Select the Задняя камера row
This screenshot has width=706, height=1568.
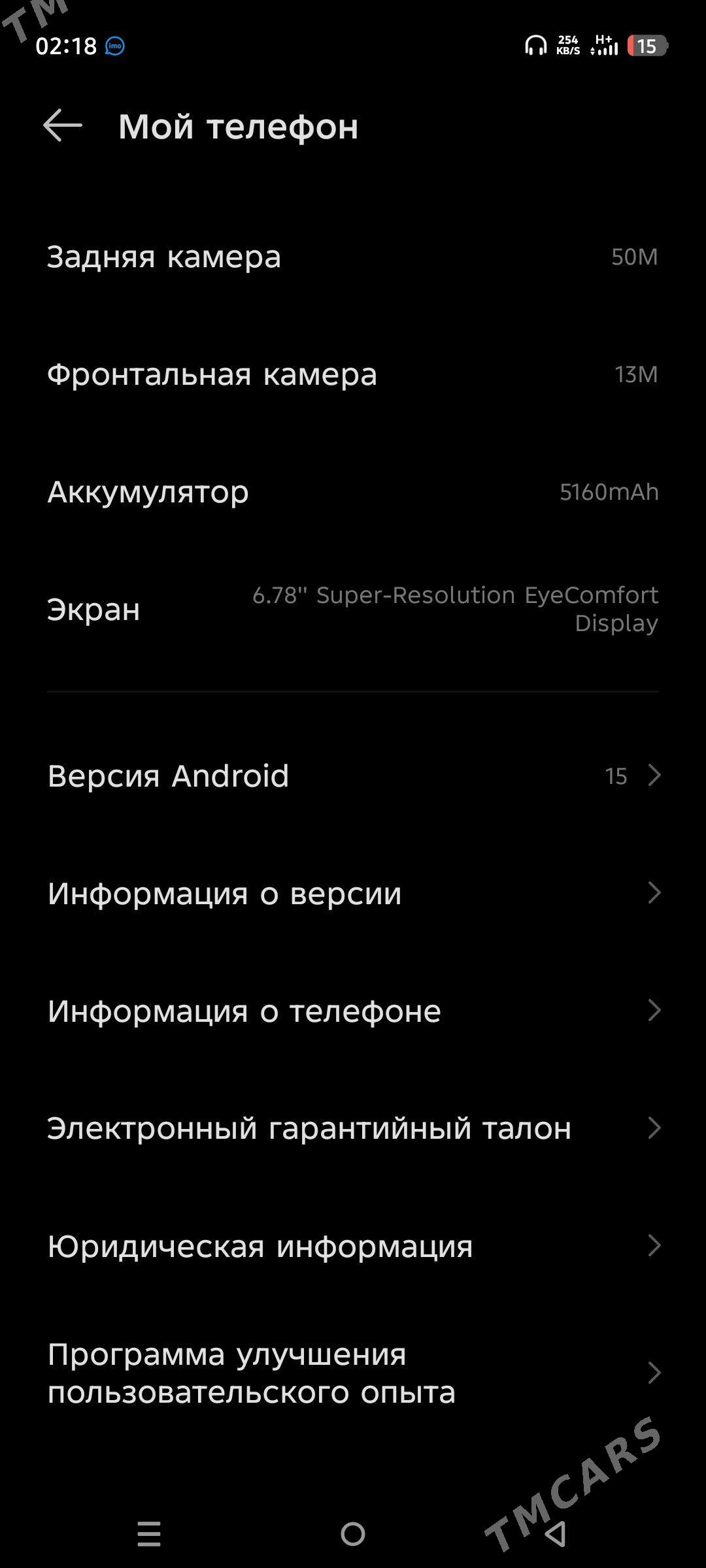click(x=353, y=258)
